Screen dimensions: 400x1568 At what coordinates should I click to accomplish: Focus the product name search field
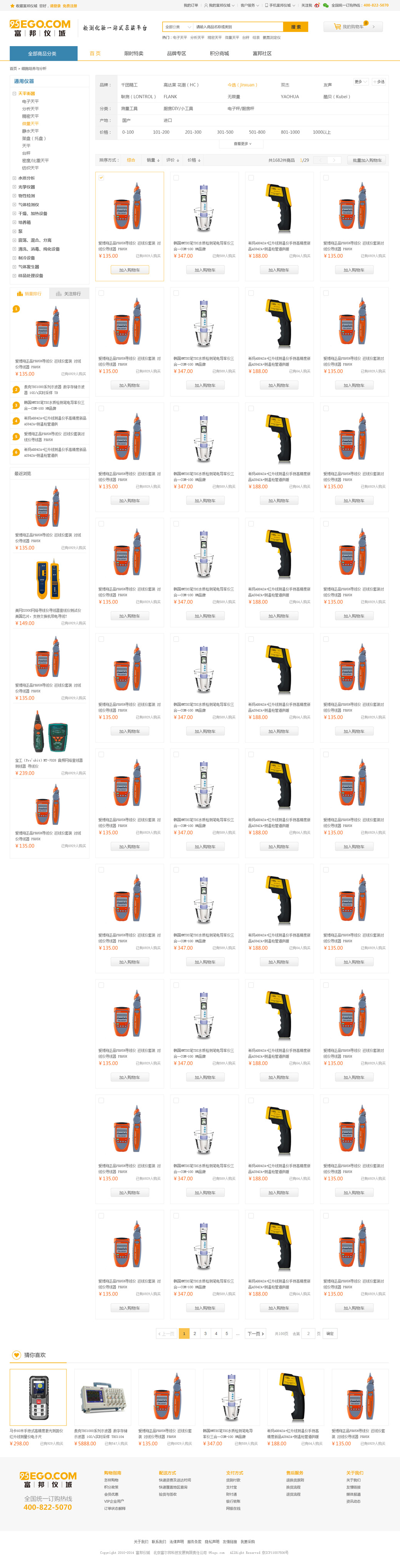pyautogui.click(x=238, y=27)
